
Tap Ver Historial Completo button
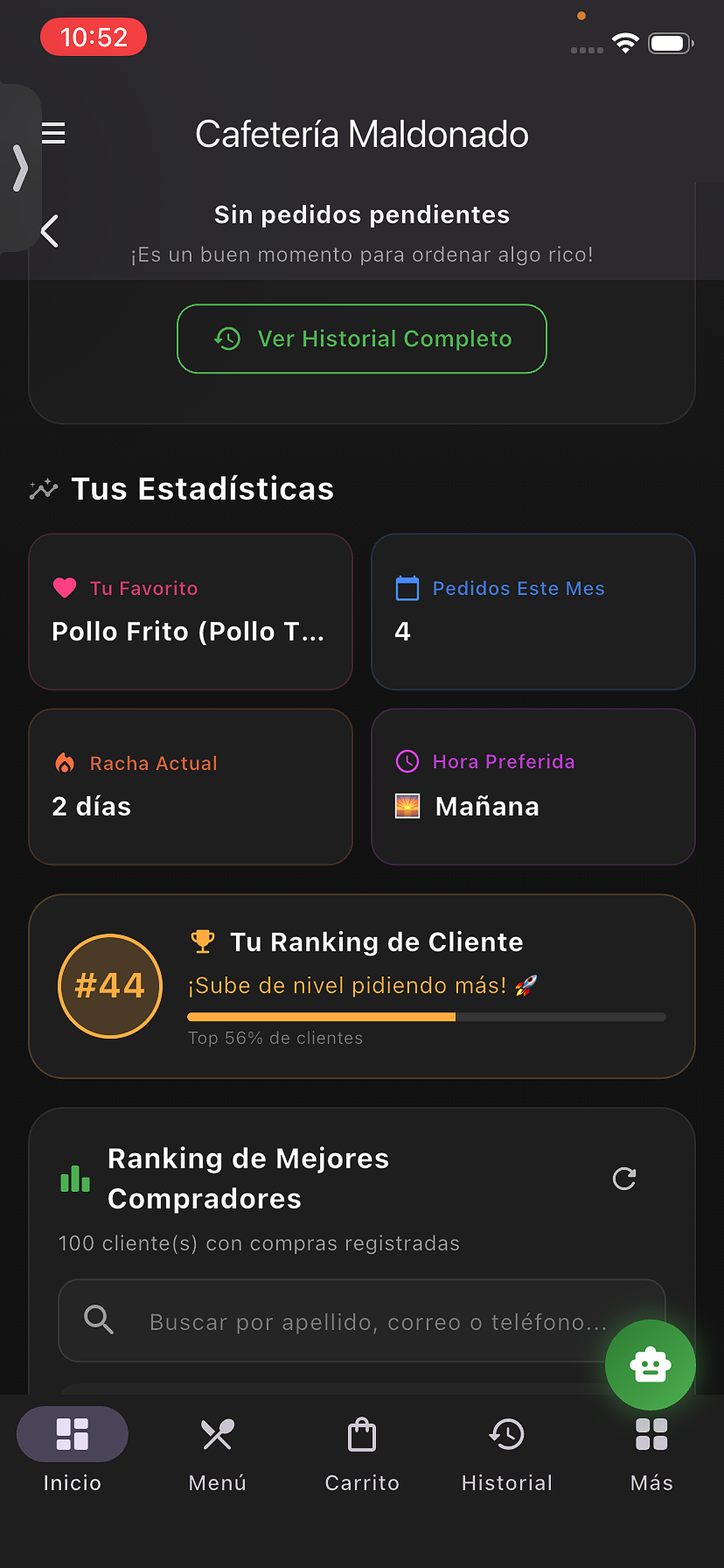(x=361, y=338)
